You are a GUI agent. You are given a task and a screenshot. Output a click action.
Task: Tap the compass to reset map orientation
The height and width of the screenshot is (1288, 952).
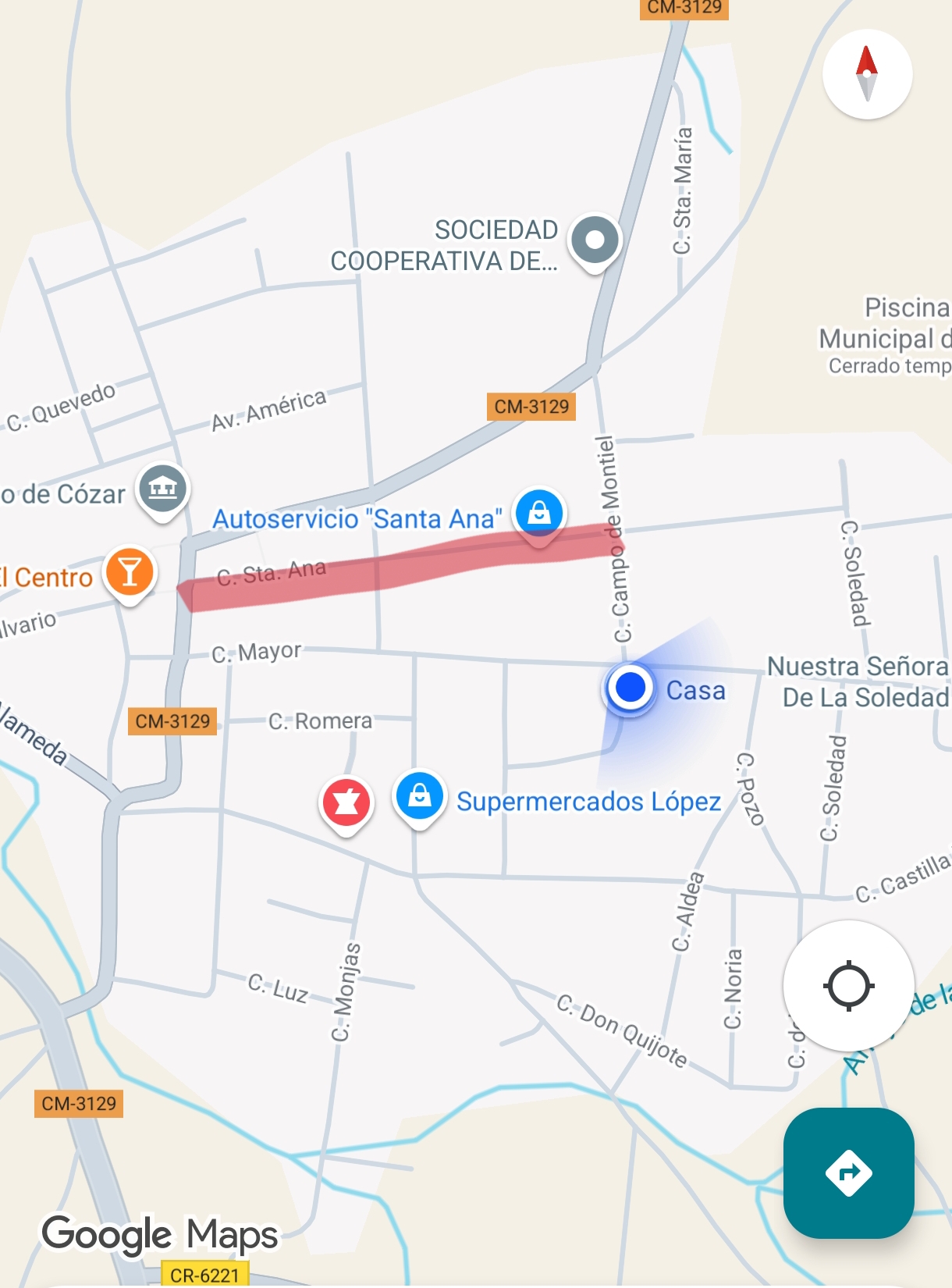[x=867, y=75]
